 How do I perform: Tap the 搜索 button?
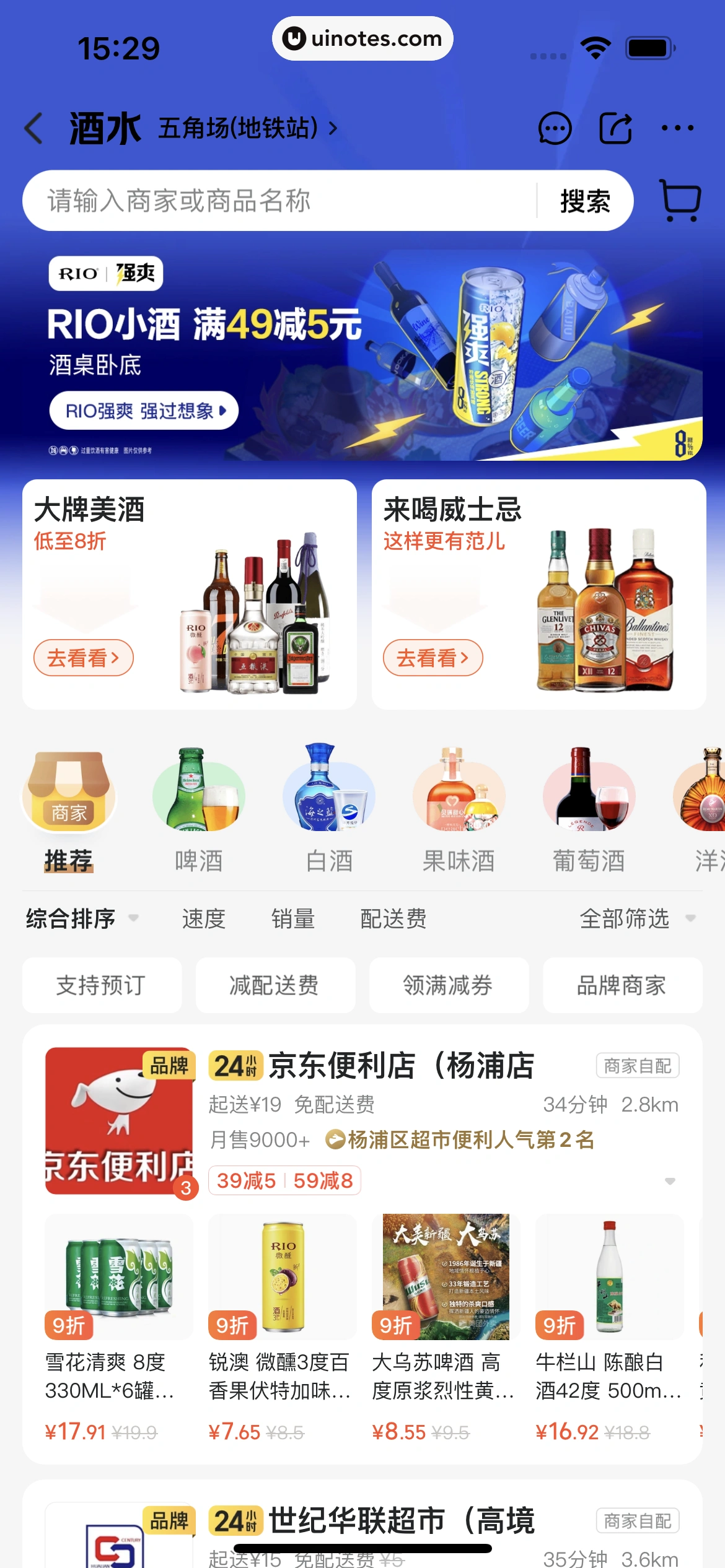pos(585,201)
